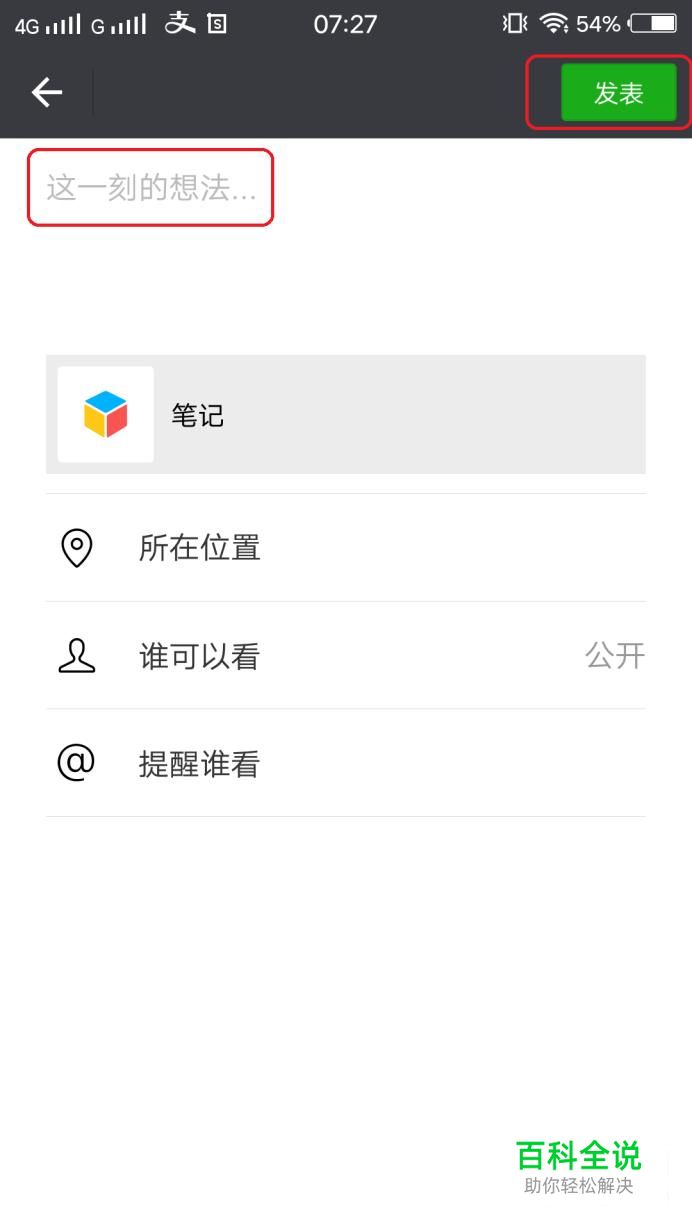The height and width of the screenshot is (1230, 692).
Task: Tap the green 发表 publish button
Action: tap(618, 93)
